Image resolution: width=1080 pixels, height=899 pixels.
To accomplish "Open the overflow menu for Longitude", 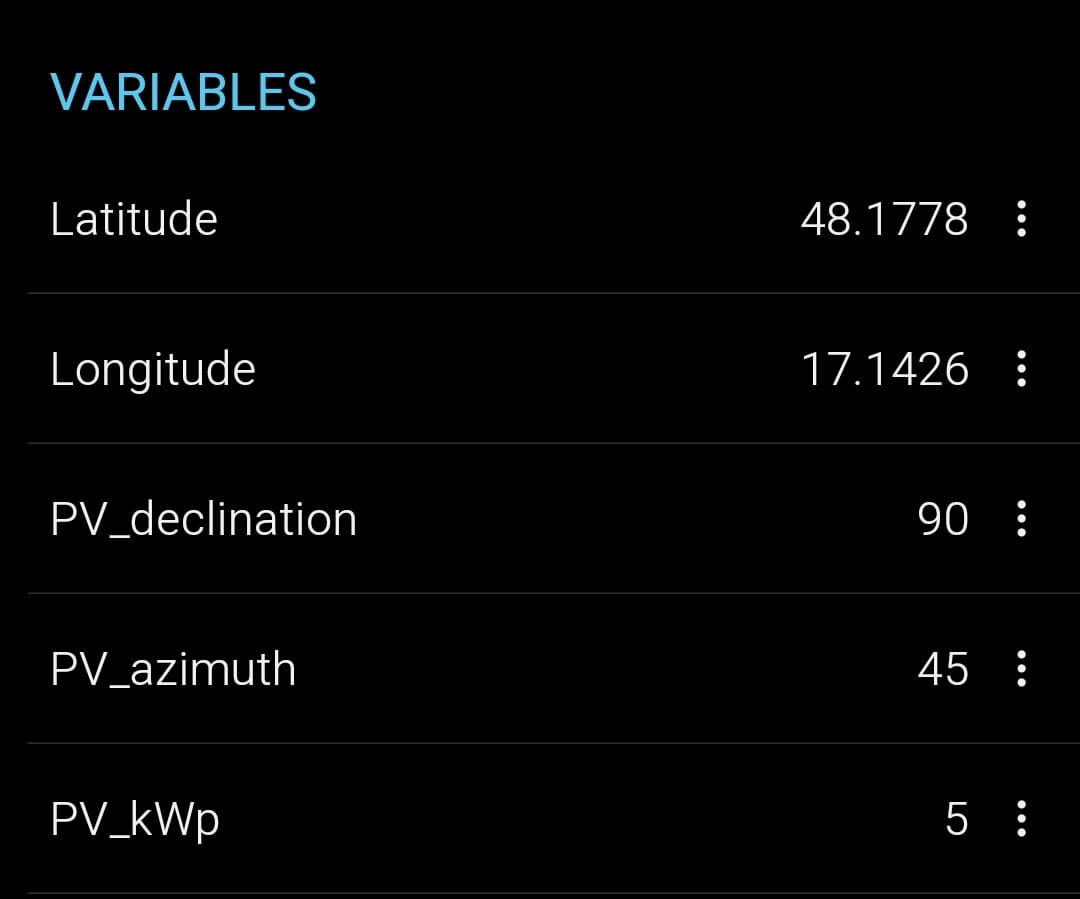I will point(1021,368).
